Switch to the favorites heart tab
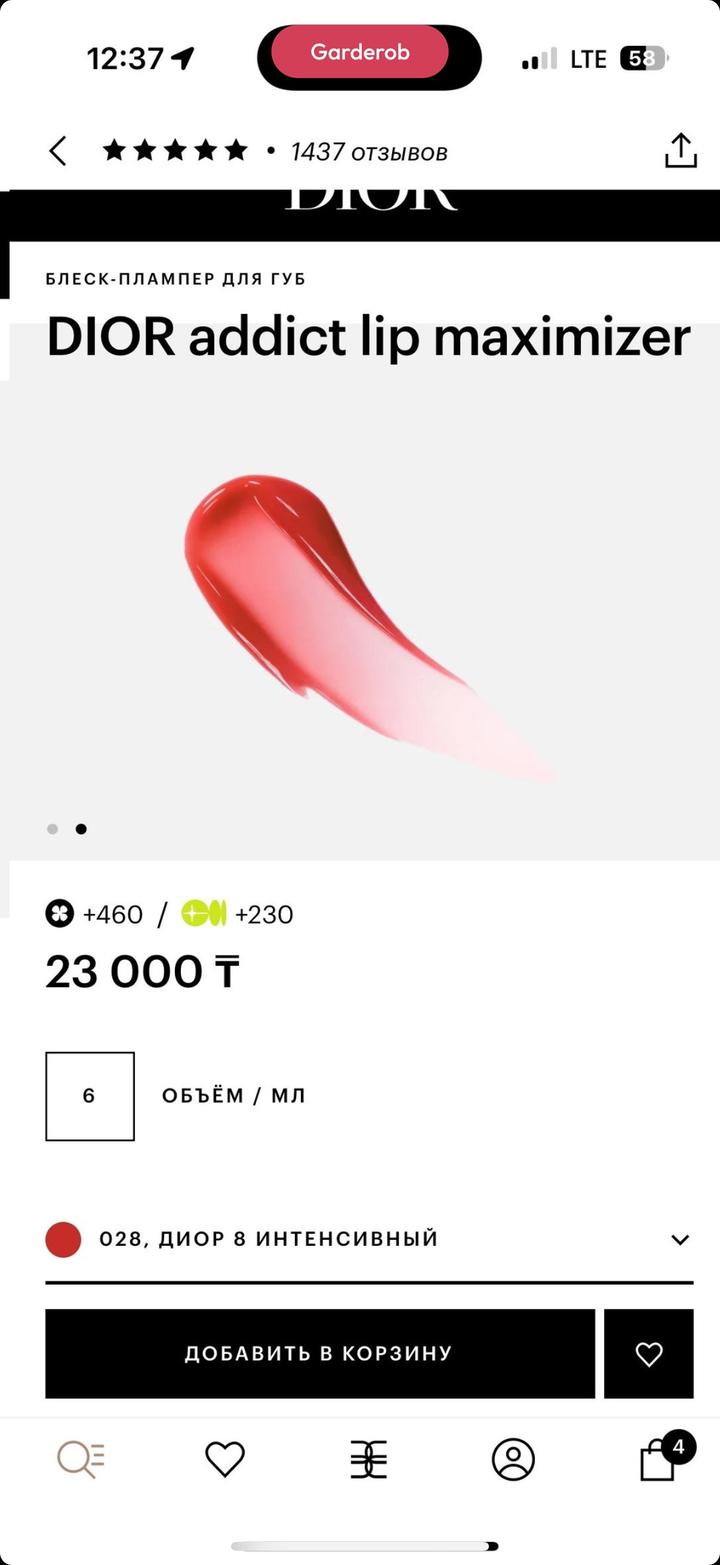The image size is (720, 1565). click(225, 1459)
